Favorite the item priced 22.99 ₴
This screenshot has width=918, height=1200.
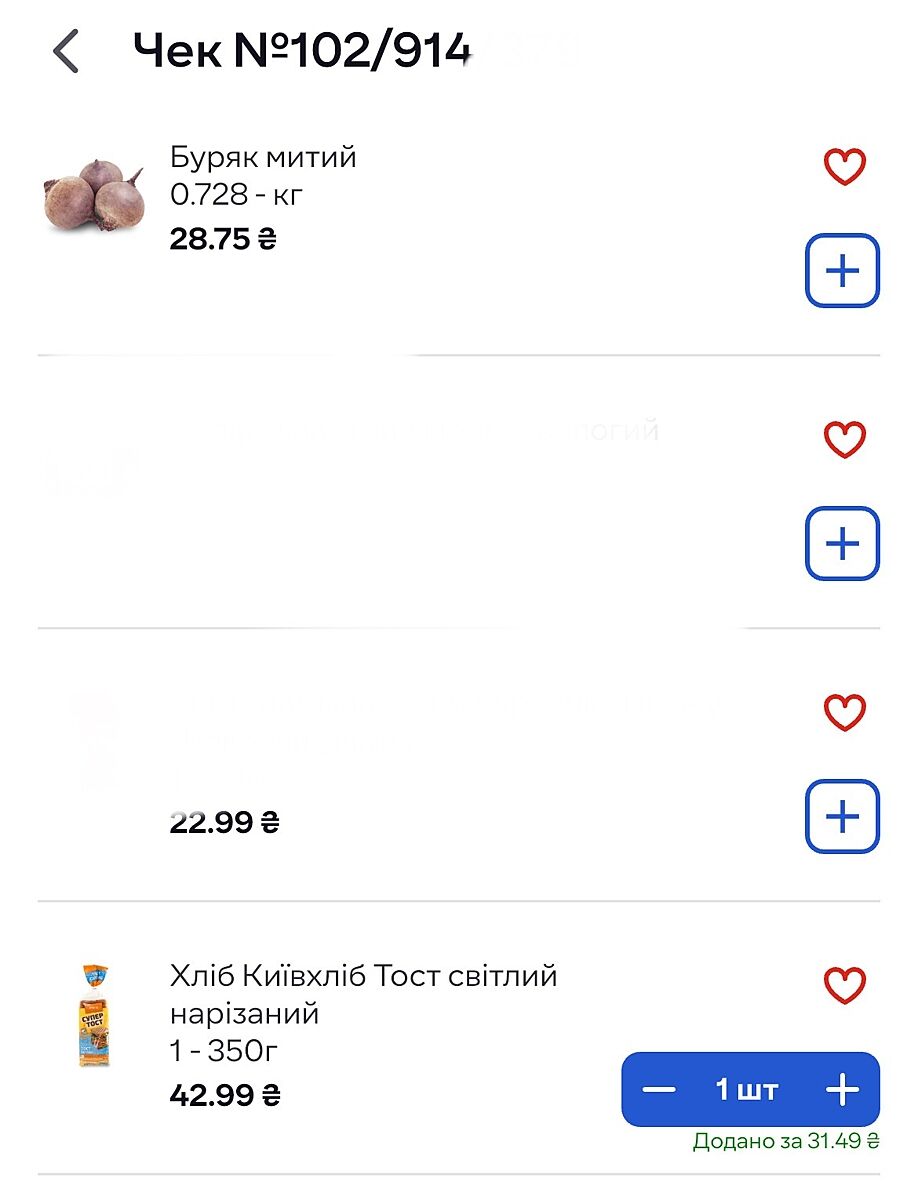click(x=844, y=713)
